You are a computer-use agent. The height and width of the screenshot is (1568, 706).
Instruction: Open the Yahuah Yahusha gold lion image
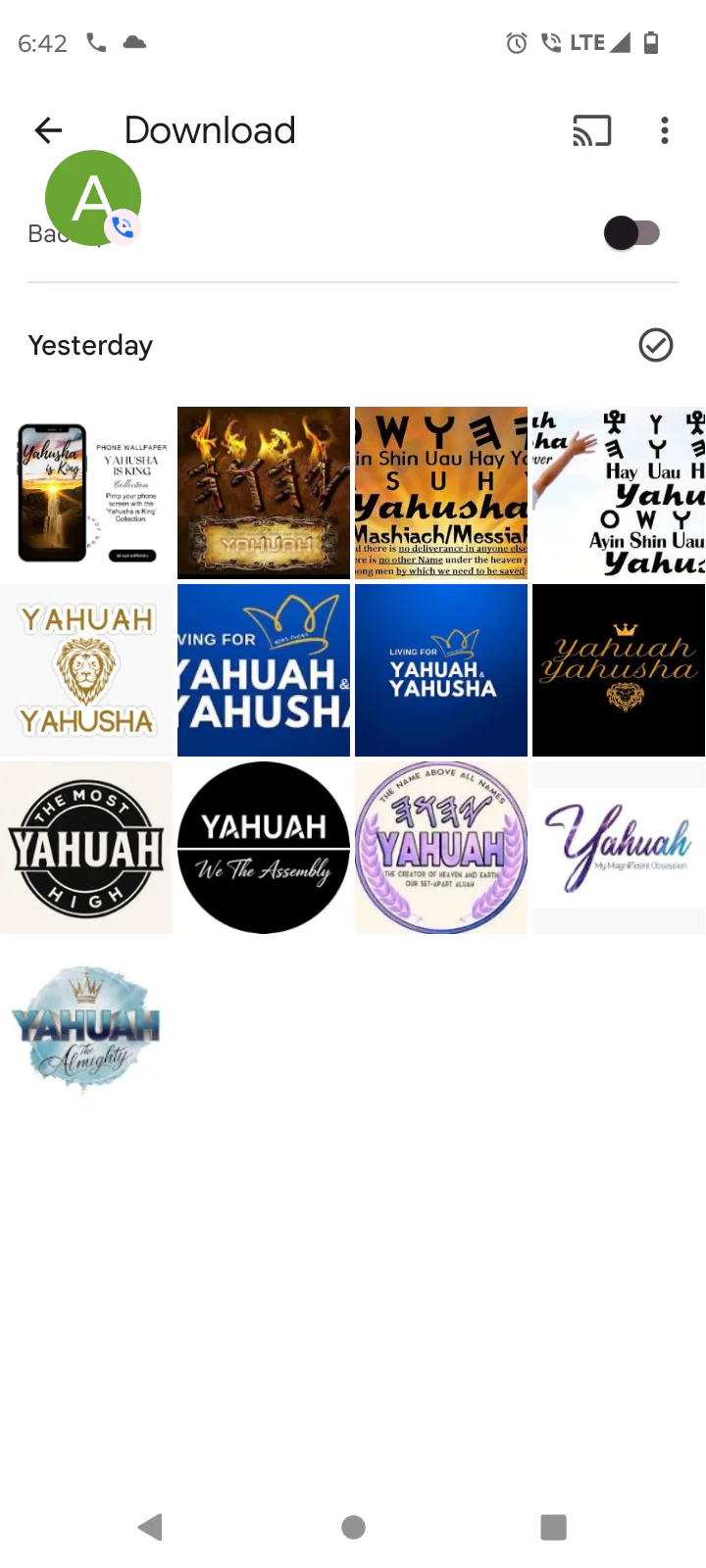point(86,670)
